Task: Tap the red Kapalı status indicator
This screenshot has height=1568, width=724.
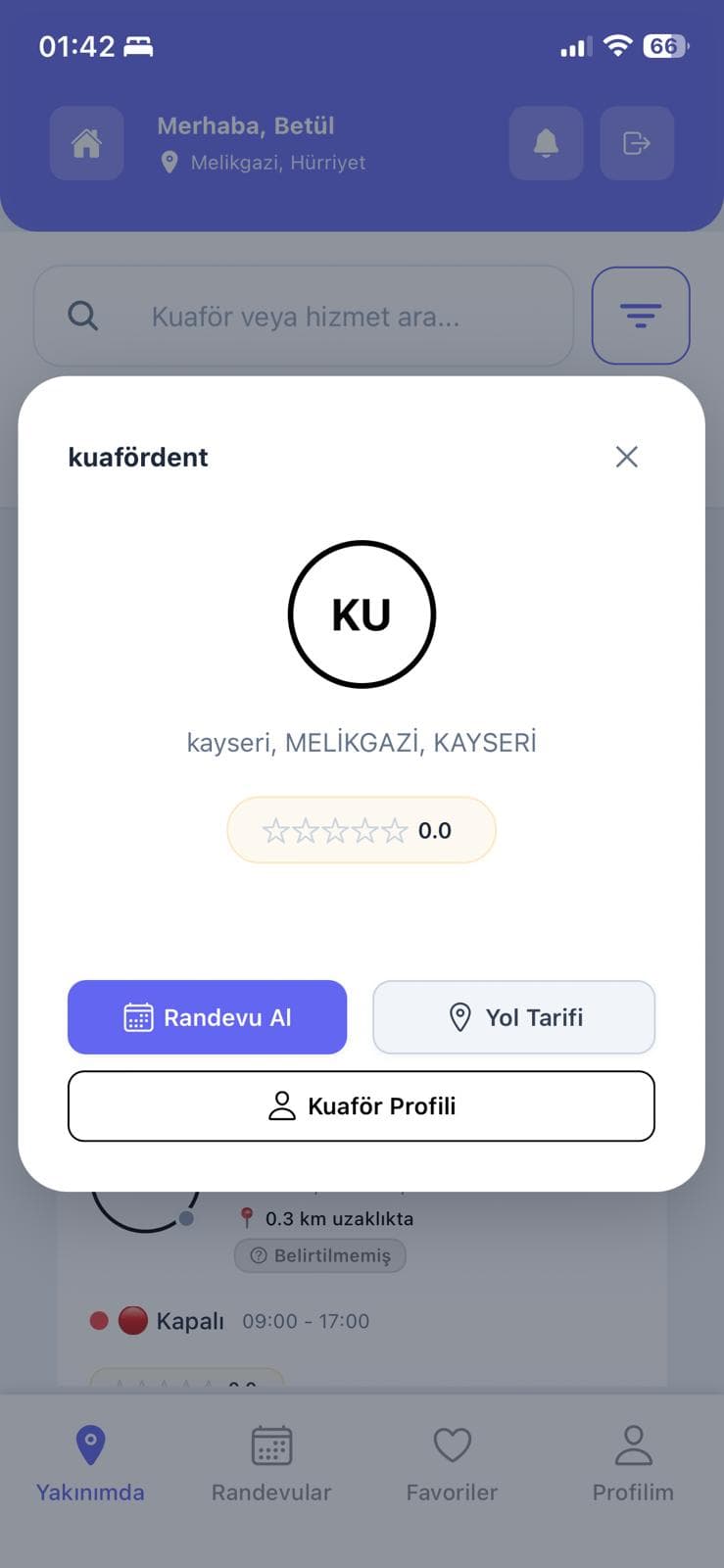Action: pos(100,1320)
